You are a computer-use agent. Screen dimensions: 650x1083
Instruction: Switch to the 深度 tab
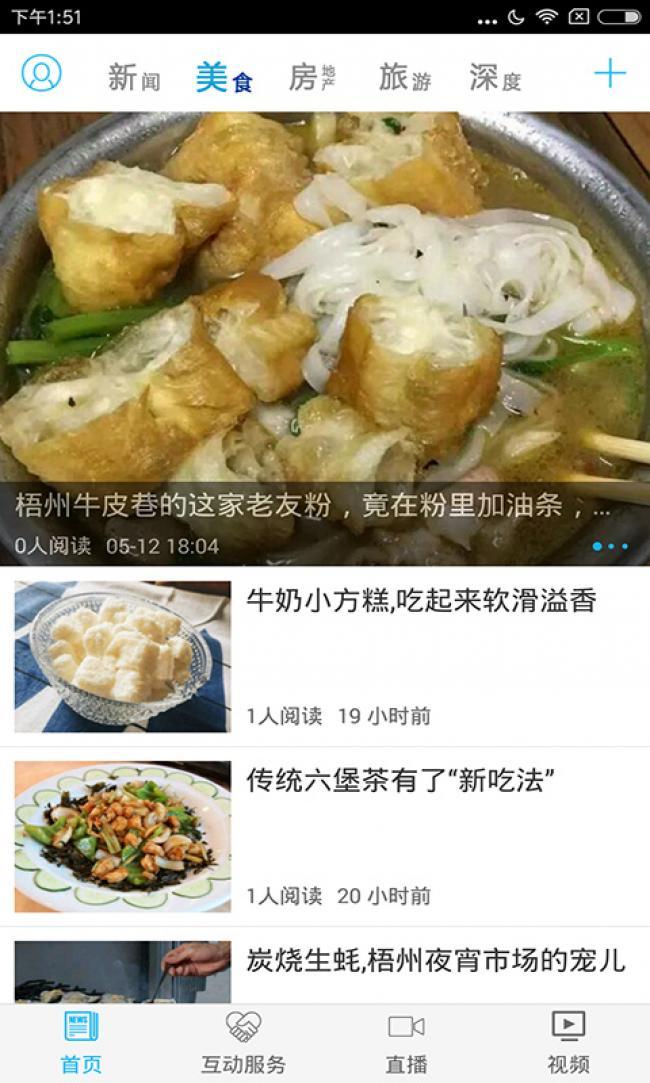495,77
